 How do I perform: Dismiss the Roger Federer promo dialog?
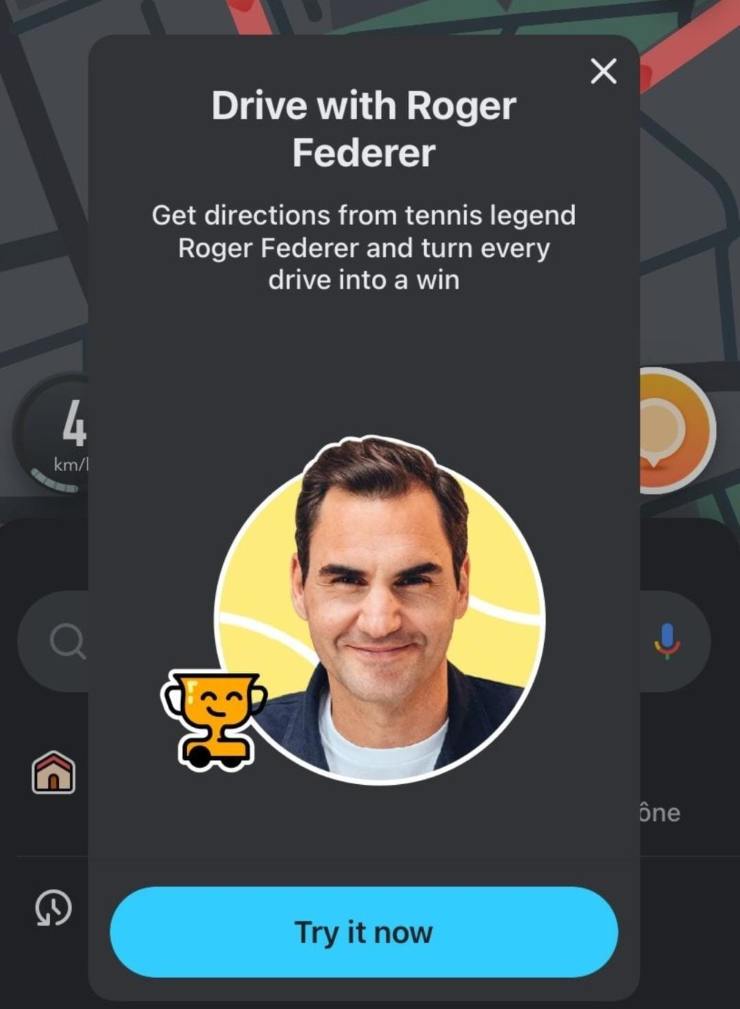coord(603,71)
